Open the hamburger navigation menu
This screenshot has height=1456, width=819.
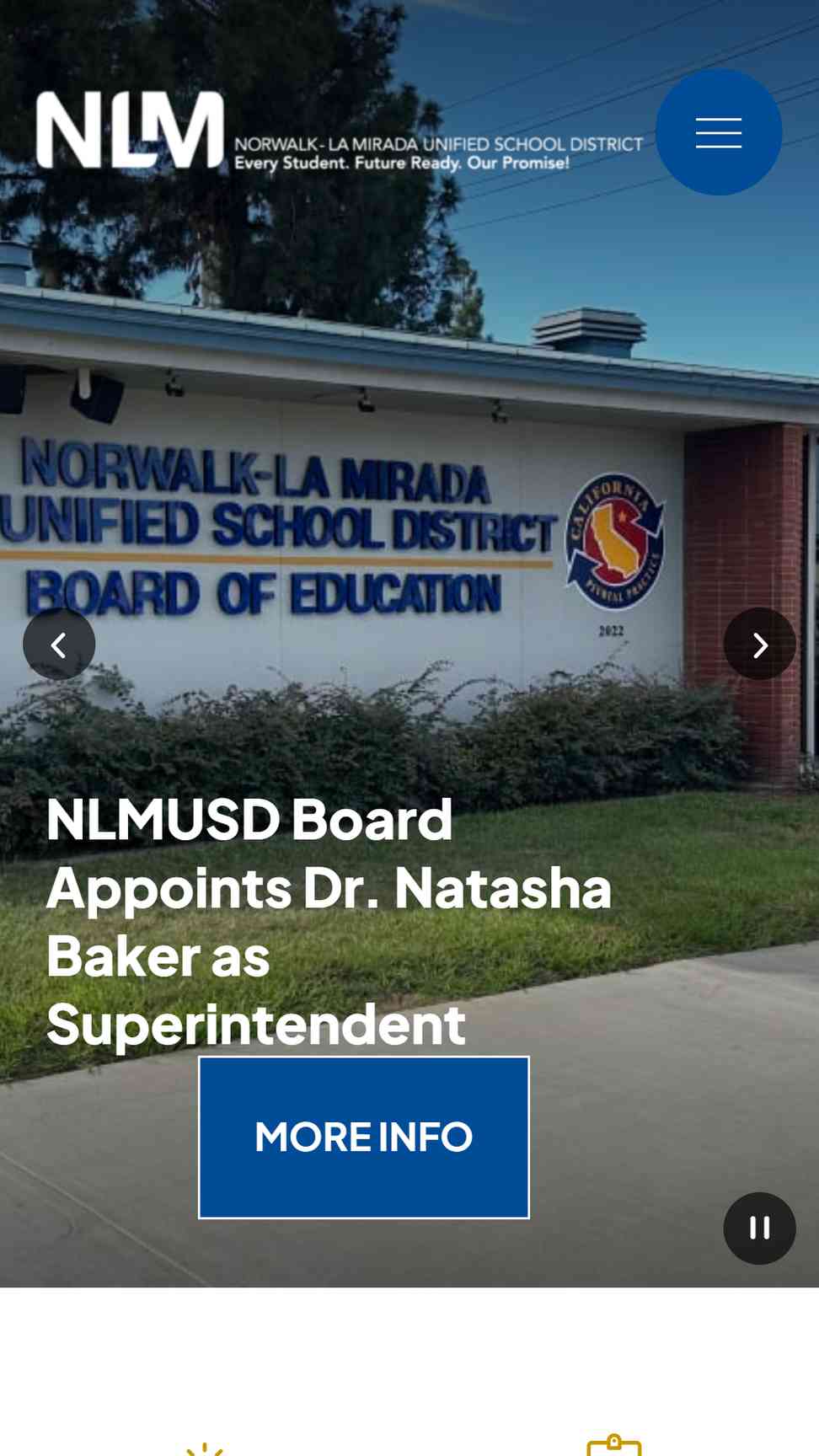(719, 132)
